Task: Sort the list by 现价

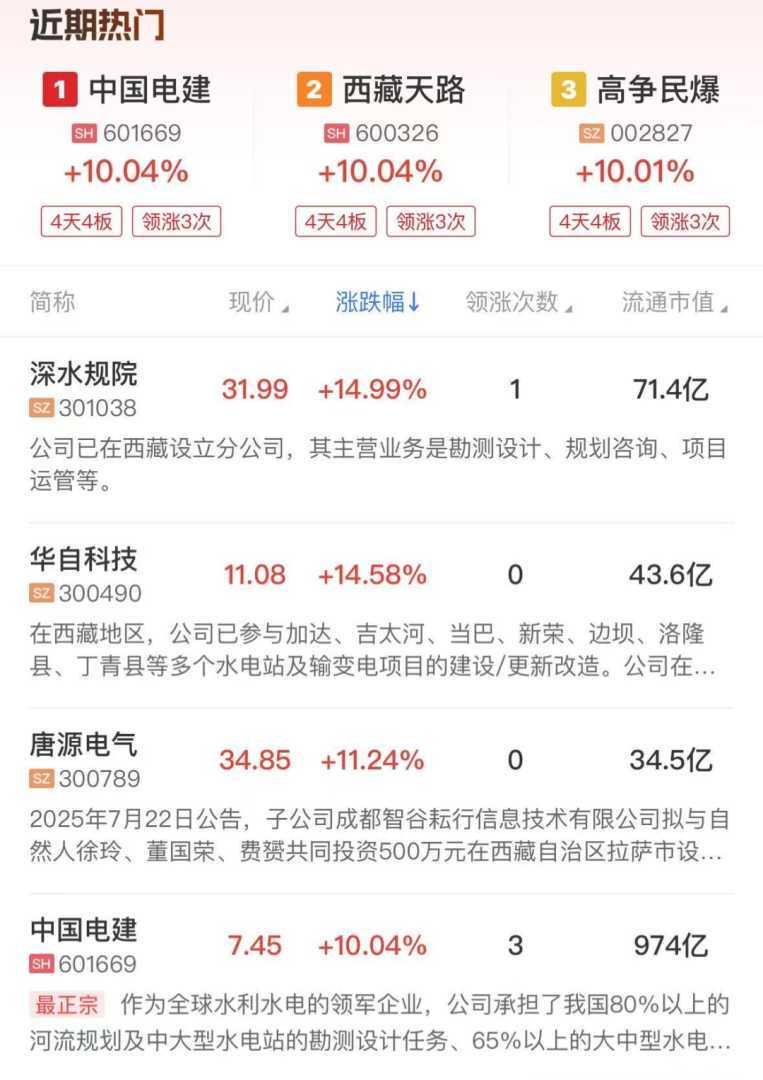Action: (x=258, y=302)
